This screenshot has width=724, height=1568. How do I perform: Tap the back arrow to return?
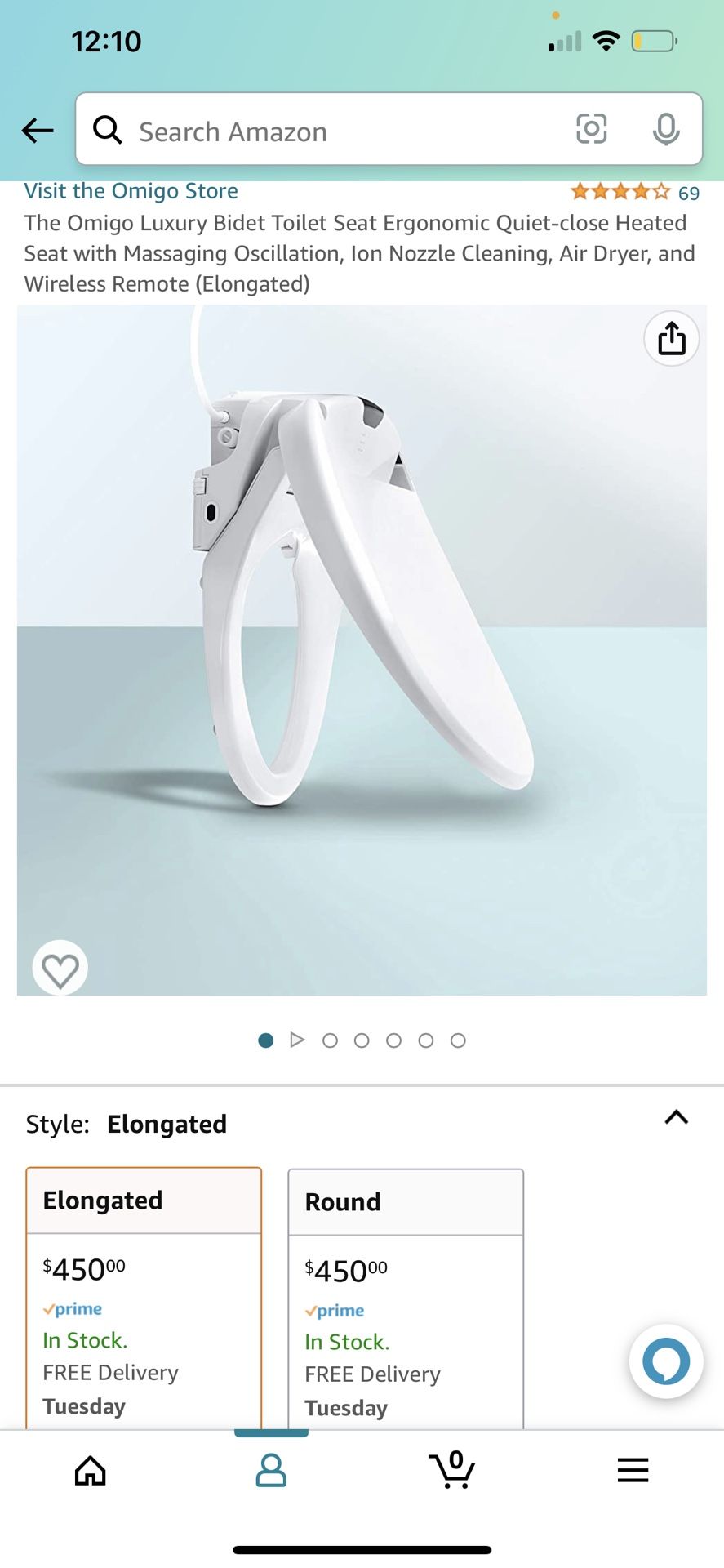[37, 131]
